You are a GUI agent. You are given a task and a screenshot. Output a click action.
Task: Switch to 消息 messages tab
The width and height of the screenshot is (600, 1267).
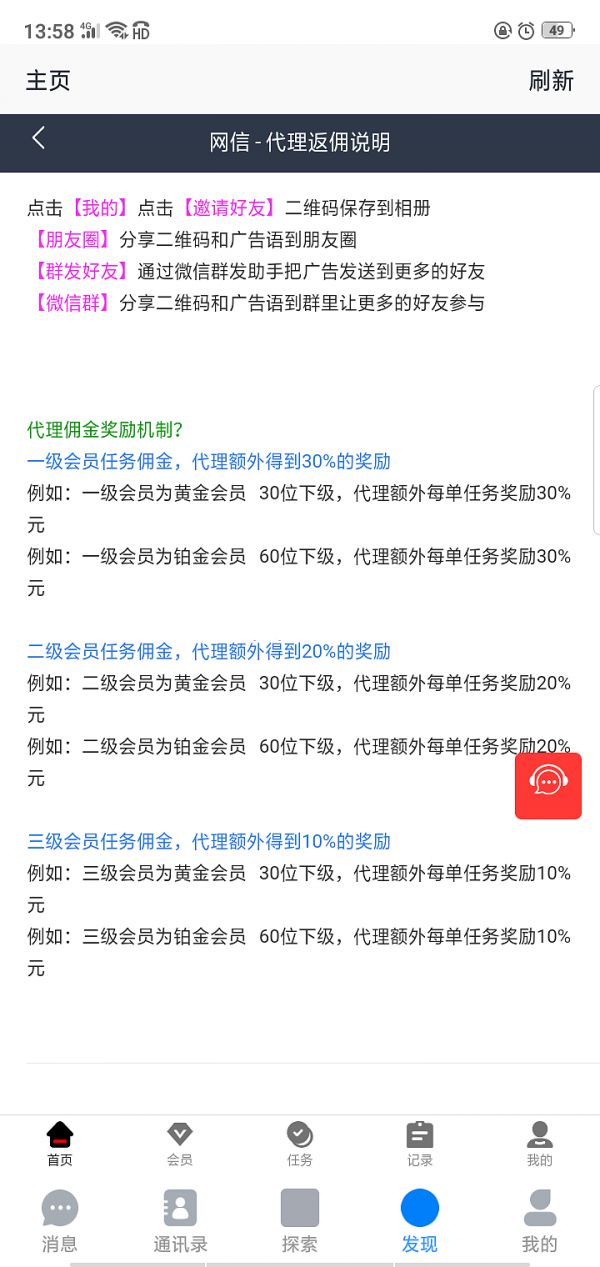(60, 1221)
